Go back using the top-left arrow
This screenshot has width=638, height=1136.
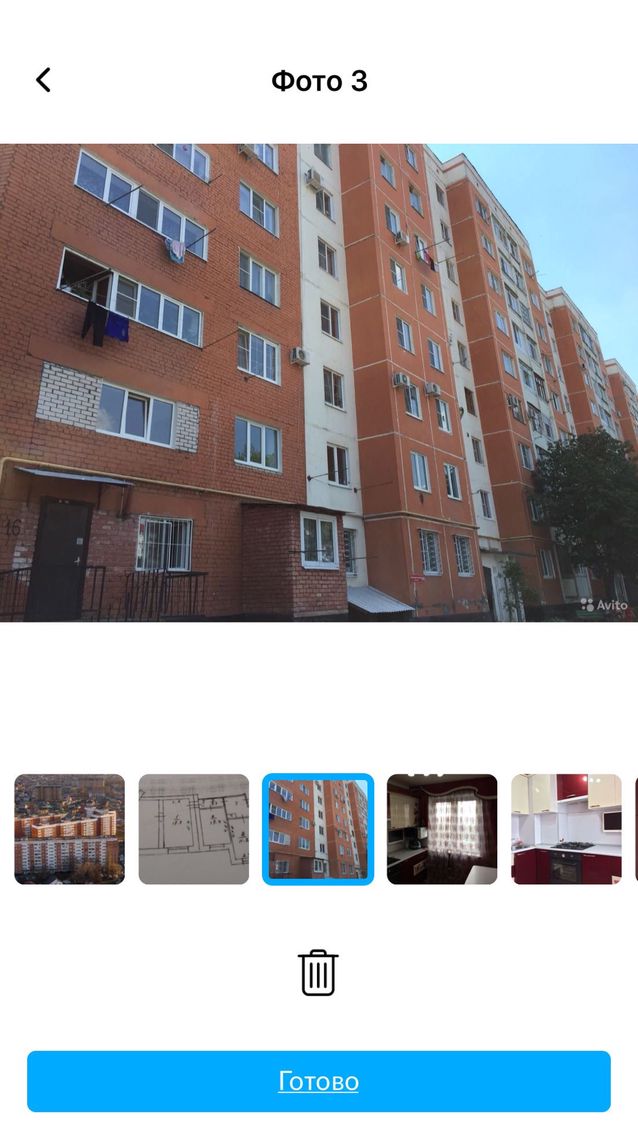43,81
